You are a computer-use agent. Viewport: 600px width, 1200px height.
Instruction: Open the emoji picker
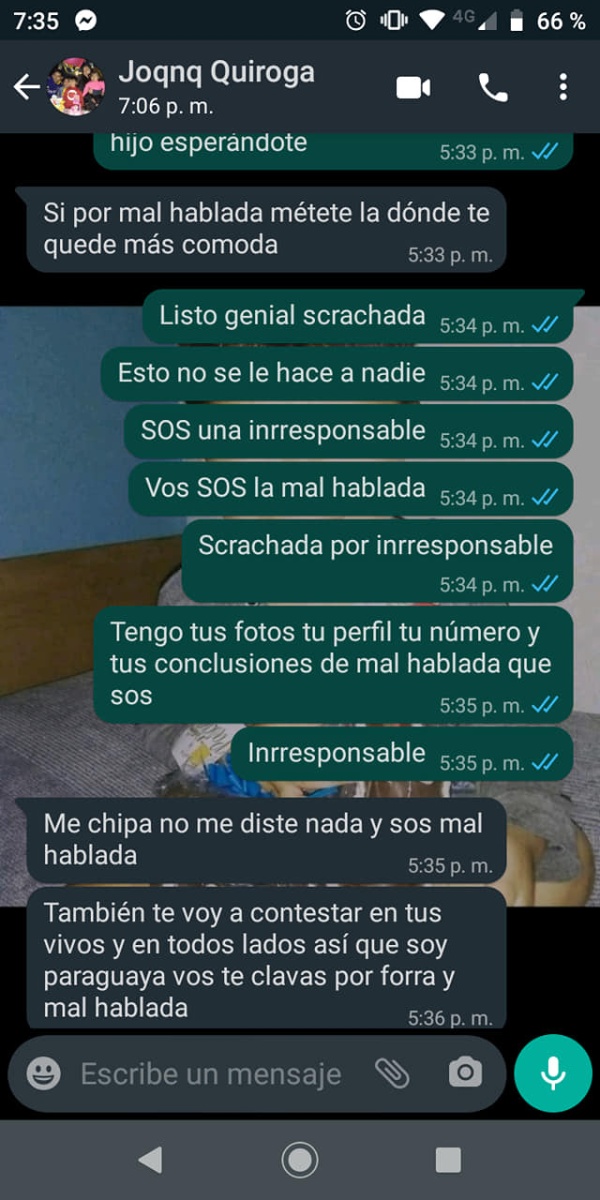[x=42, y=1075]
